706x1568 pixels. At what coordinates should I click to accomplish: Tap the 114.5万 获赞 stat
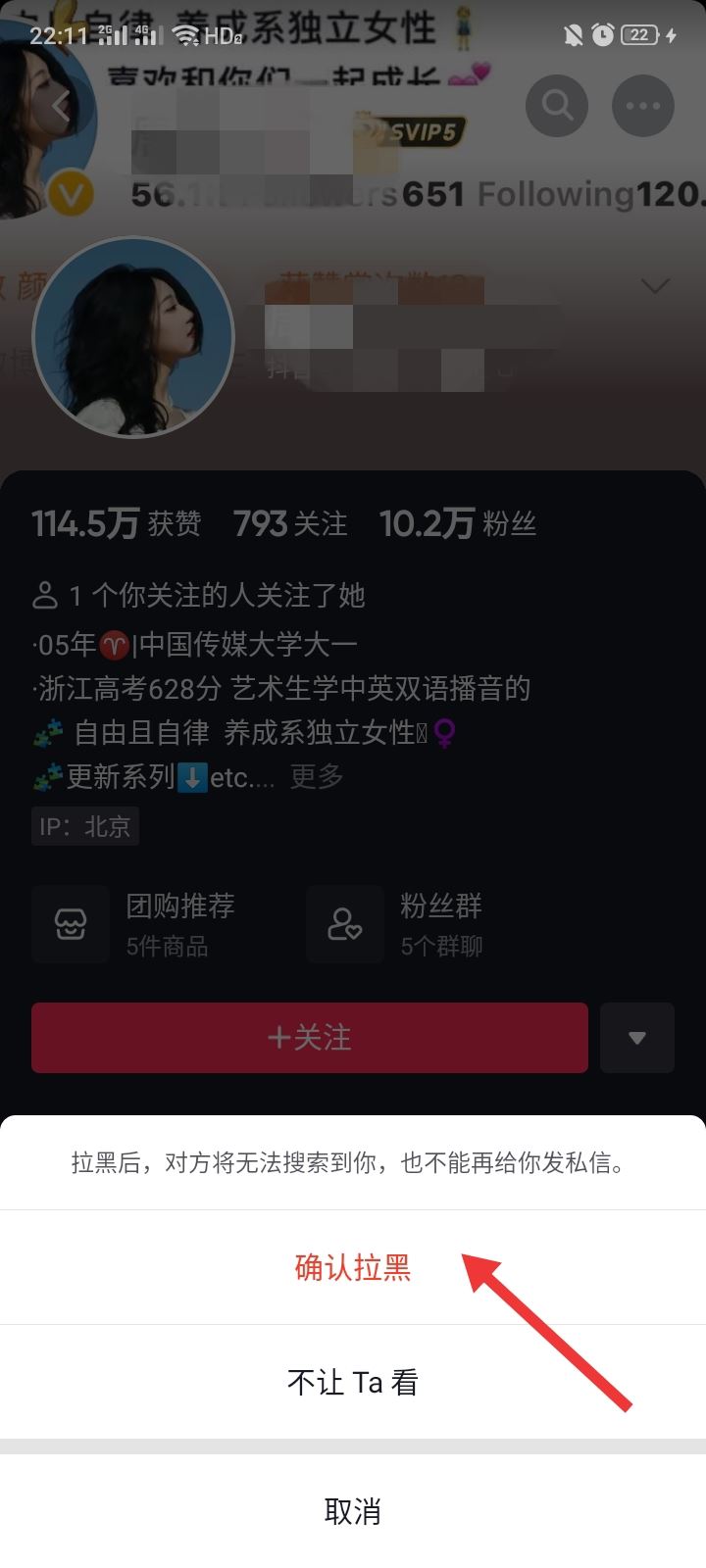(118, 522)
